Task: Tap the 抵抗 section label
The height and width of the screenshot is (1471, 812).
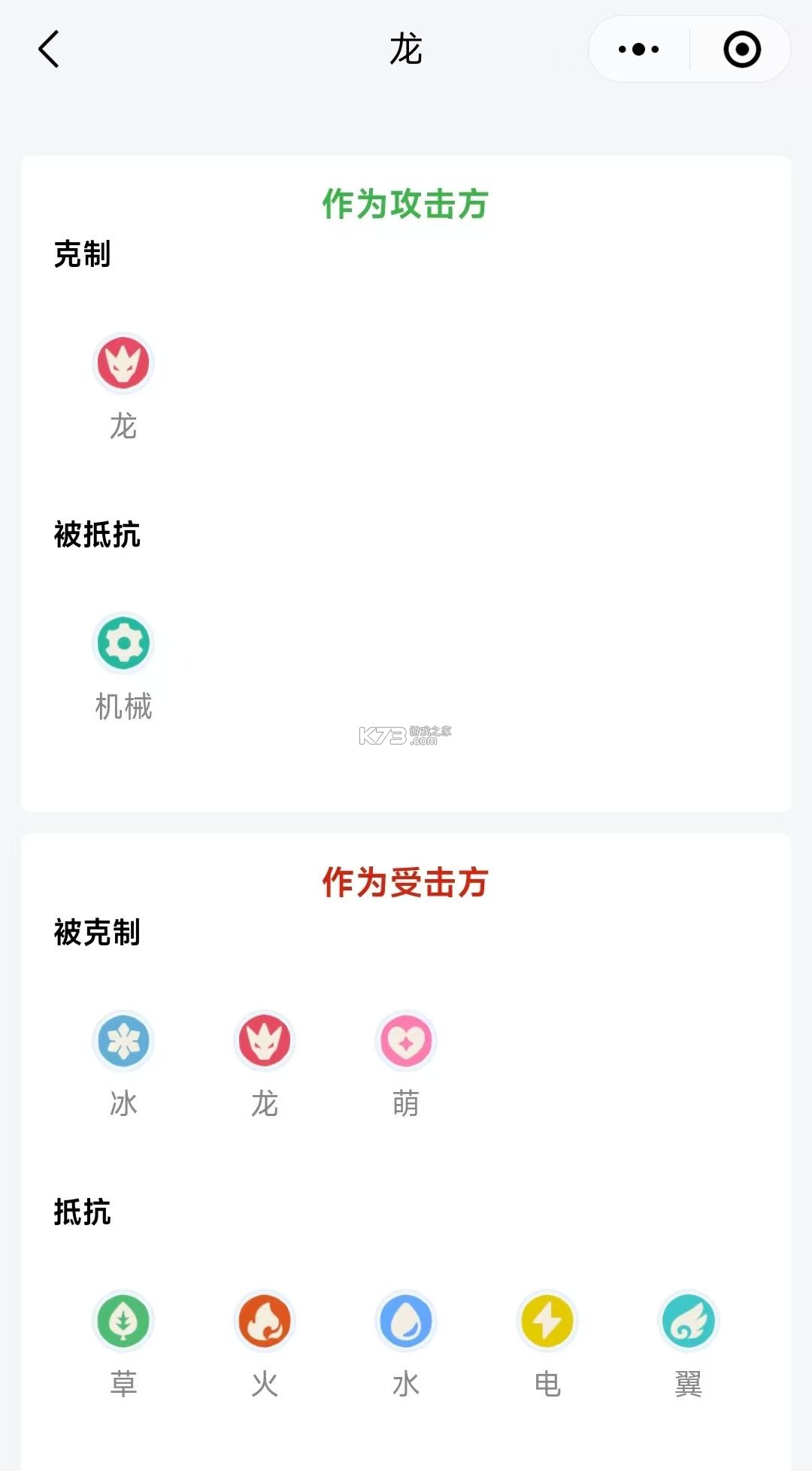Action: pos(83,1213)
